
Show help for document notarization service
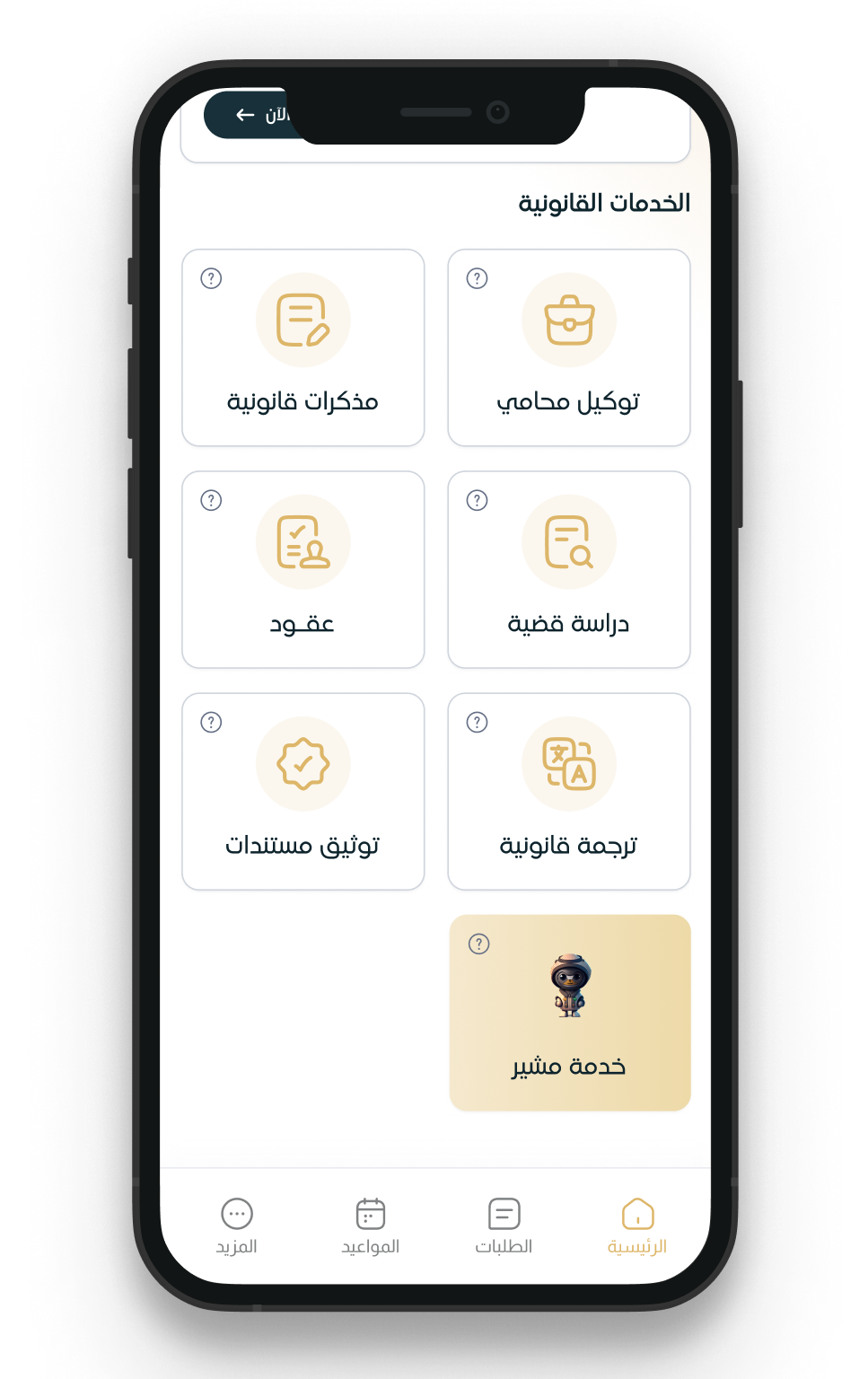211,722
